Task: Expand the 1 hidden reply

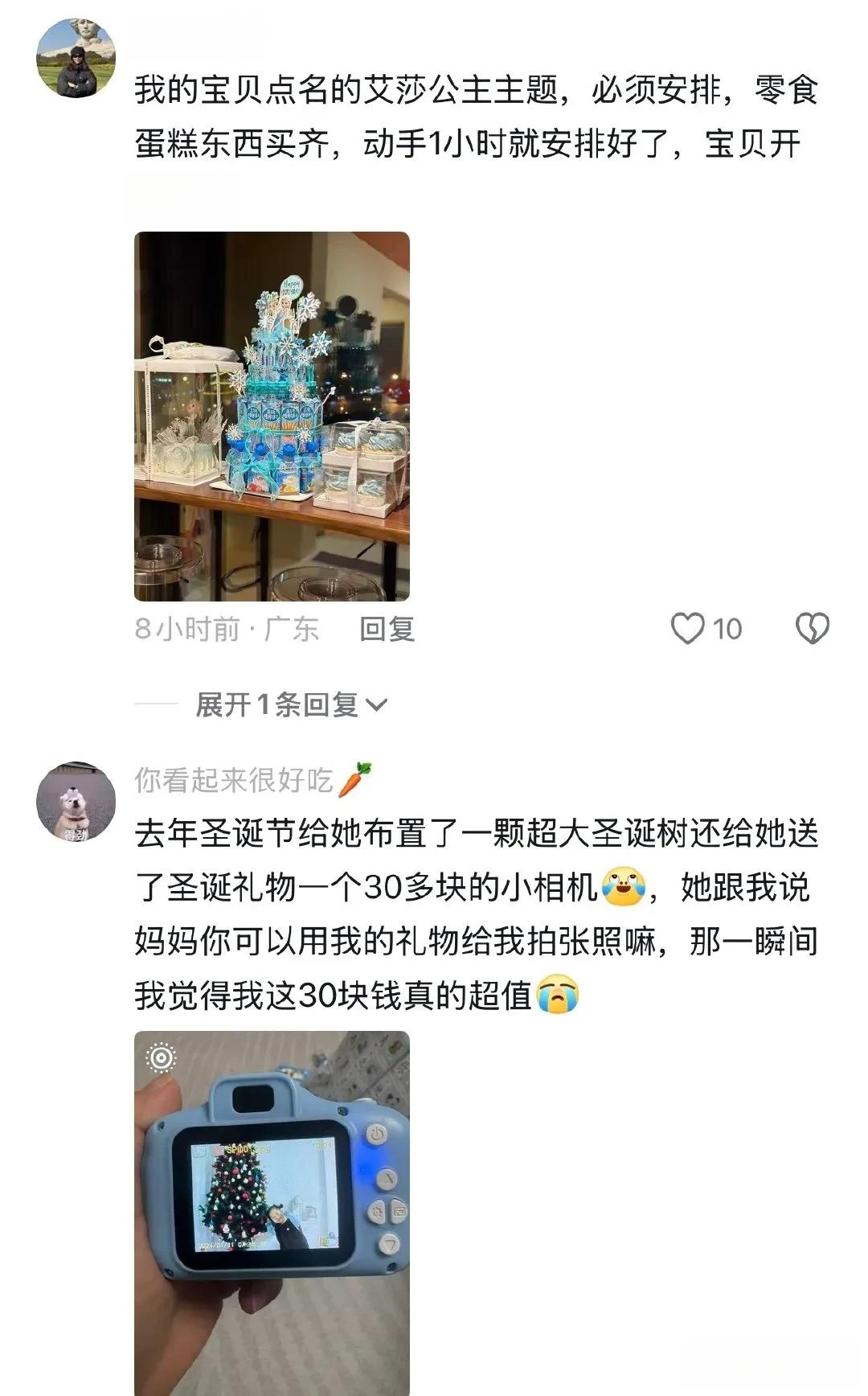Action: coord(291,705)
